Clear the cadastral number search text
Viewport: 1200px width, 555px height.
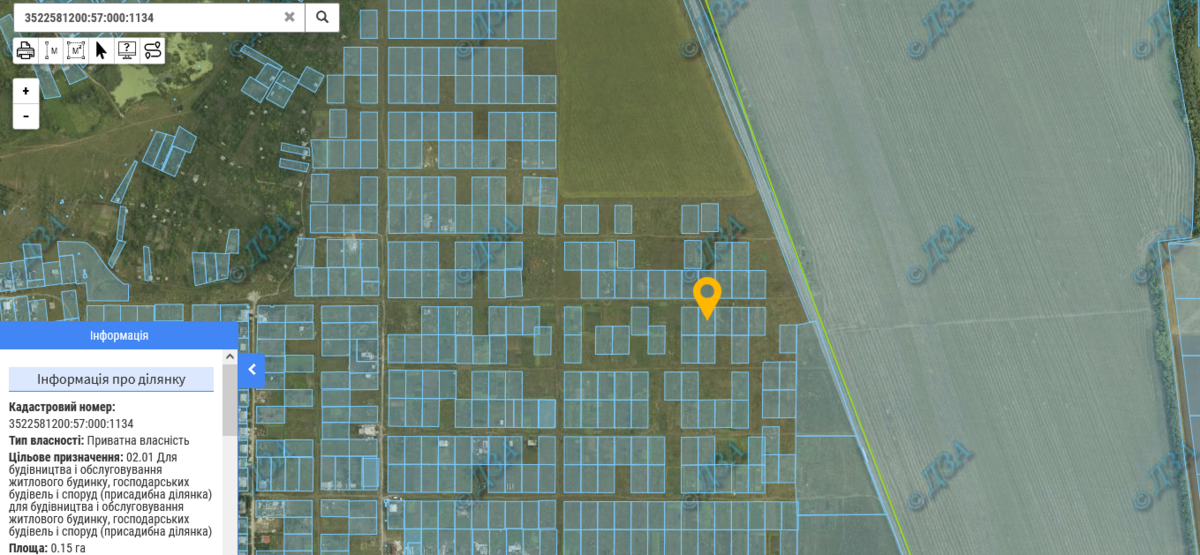(289, 17)
